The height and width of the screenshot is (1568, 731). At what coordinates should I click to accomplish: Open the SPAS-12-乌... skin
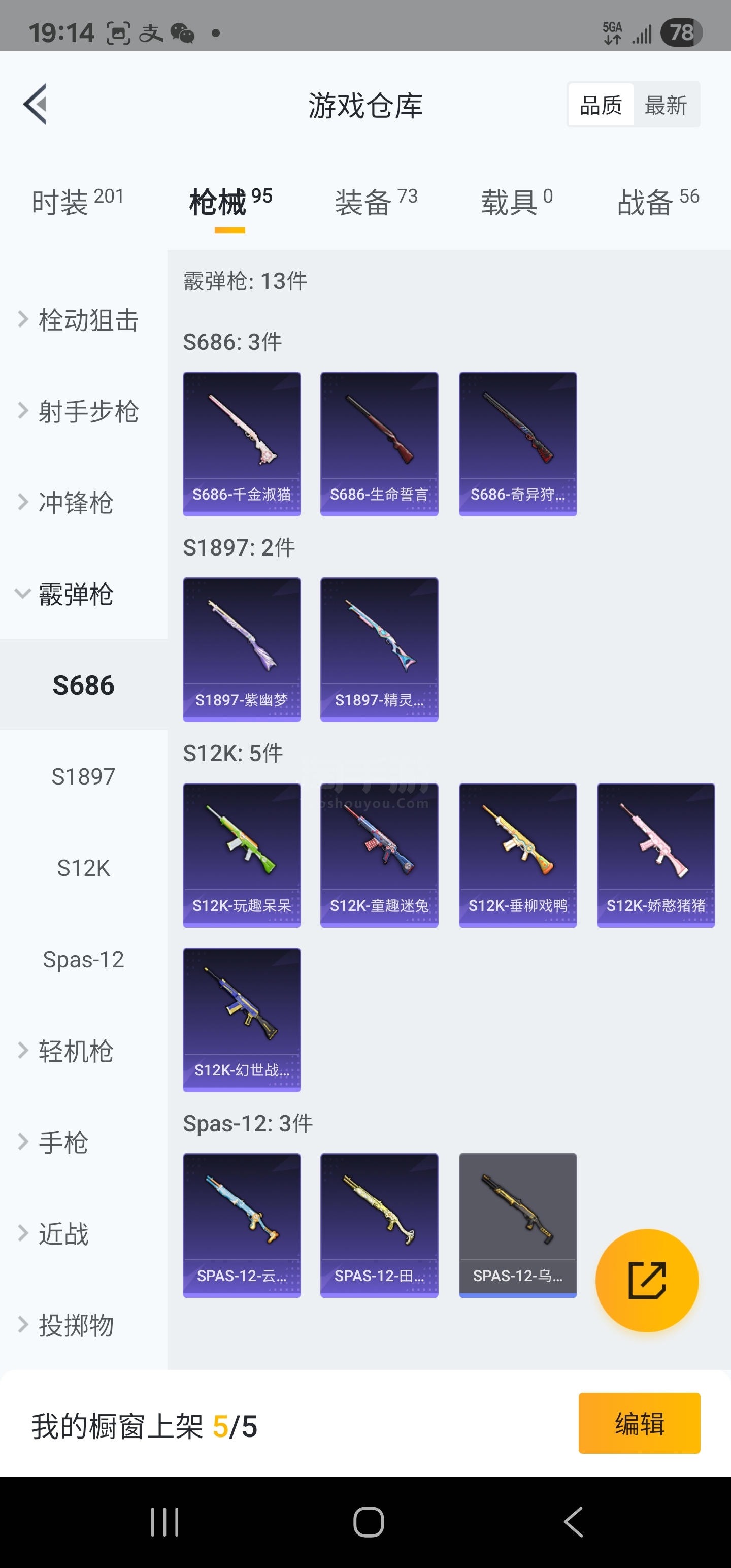(x=517, y=1225)
